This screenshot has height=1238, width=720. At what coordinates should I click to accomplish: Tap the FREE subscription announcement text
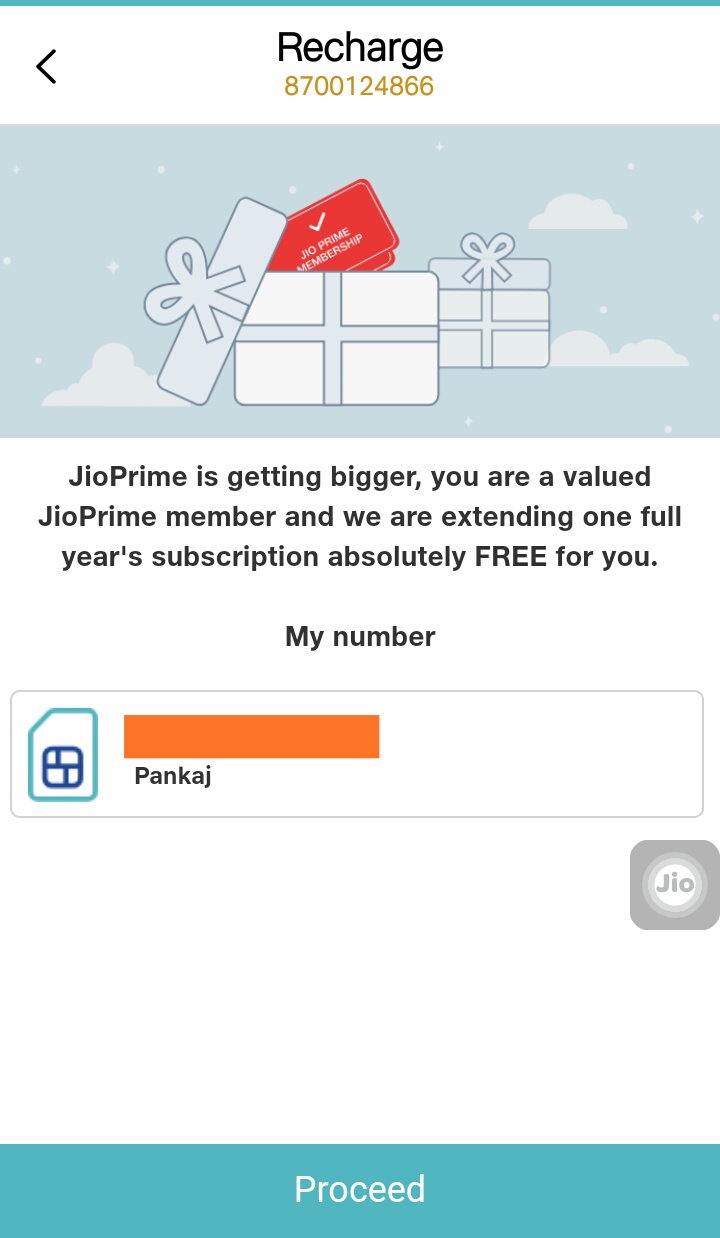pyautogui.click(x=359, y=516)
